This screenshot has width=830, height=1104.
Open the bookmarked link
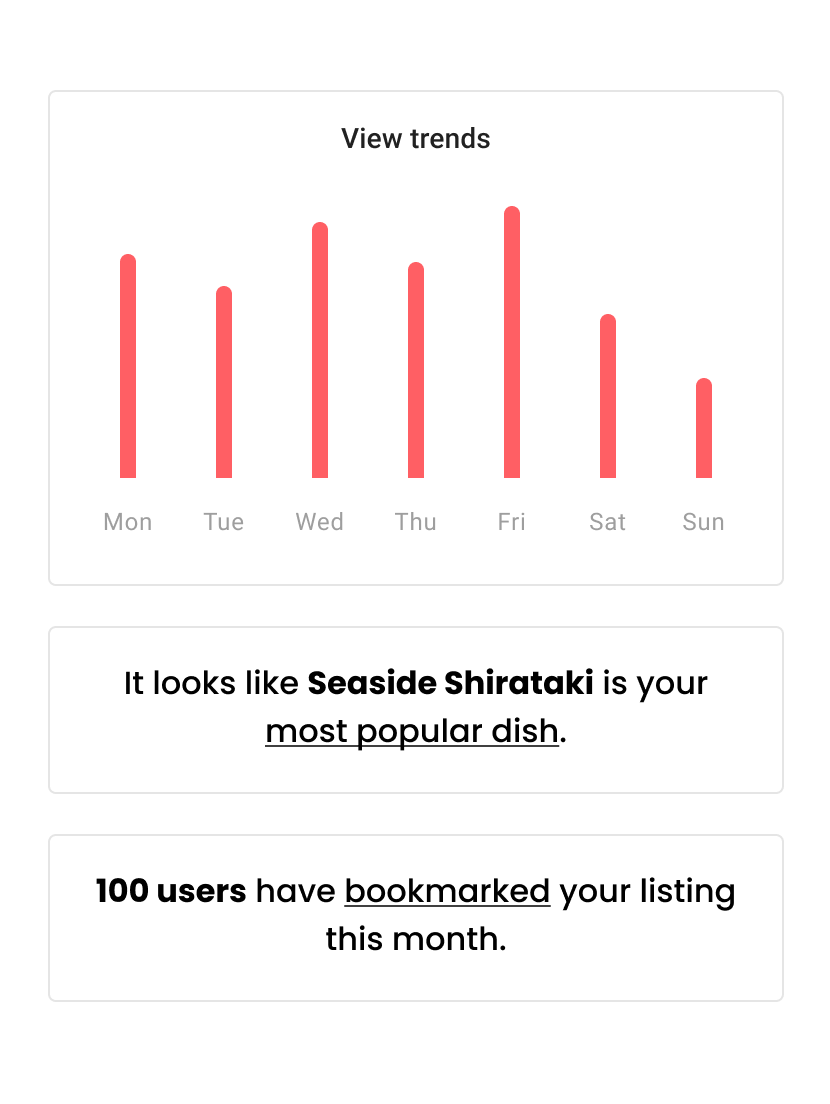coord(447,891)
